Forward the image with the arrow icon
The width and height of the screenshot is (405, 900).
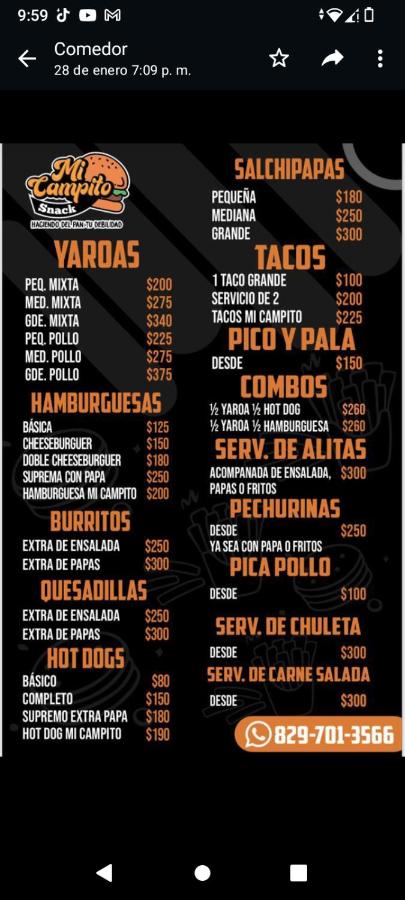(x=332, y=58)
